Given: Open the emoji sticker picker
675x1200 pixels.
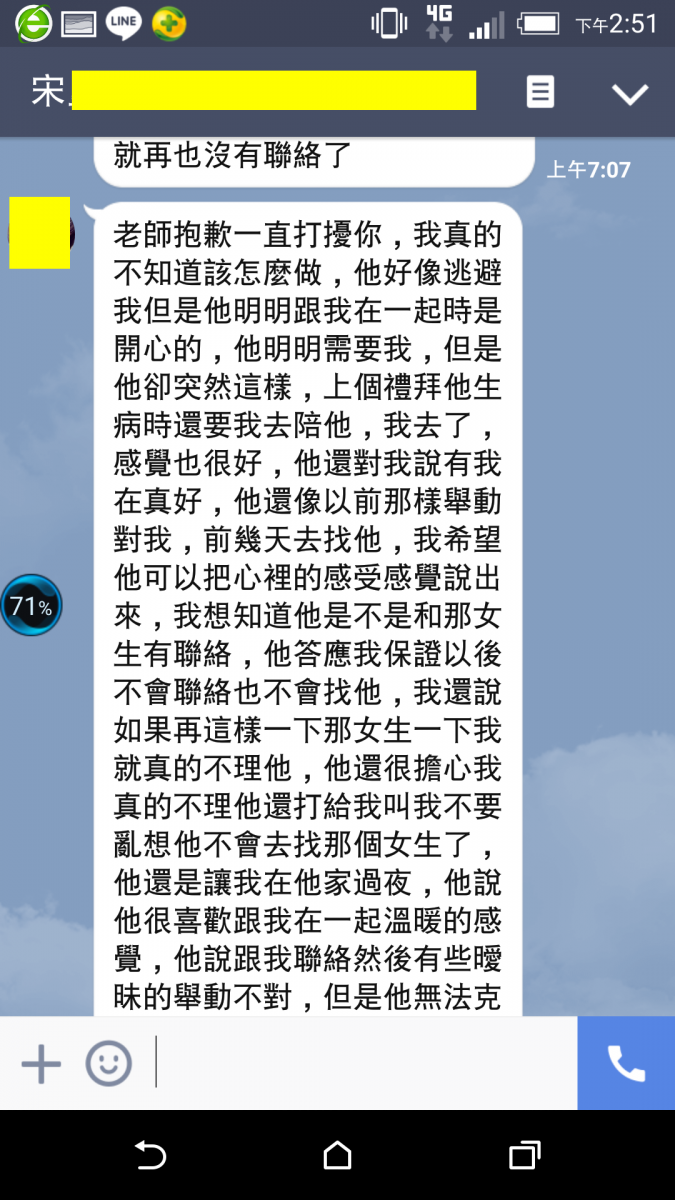Looking at the screenshot, I should point(108,1062).
